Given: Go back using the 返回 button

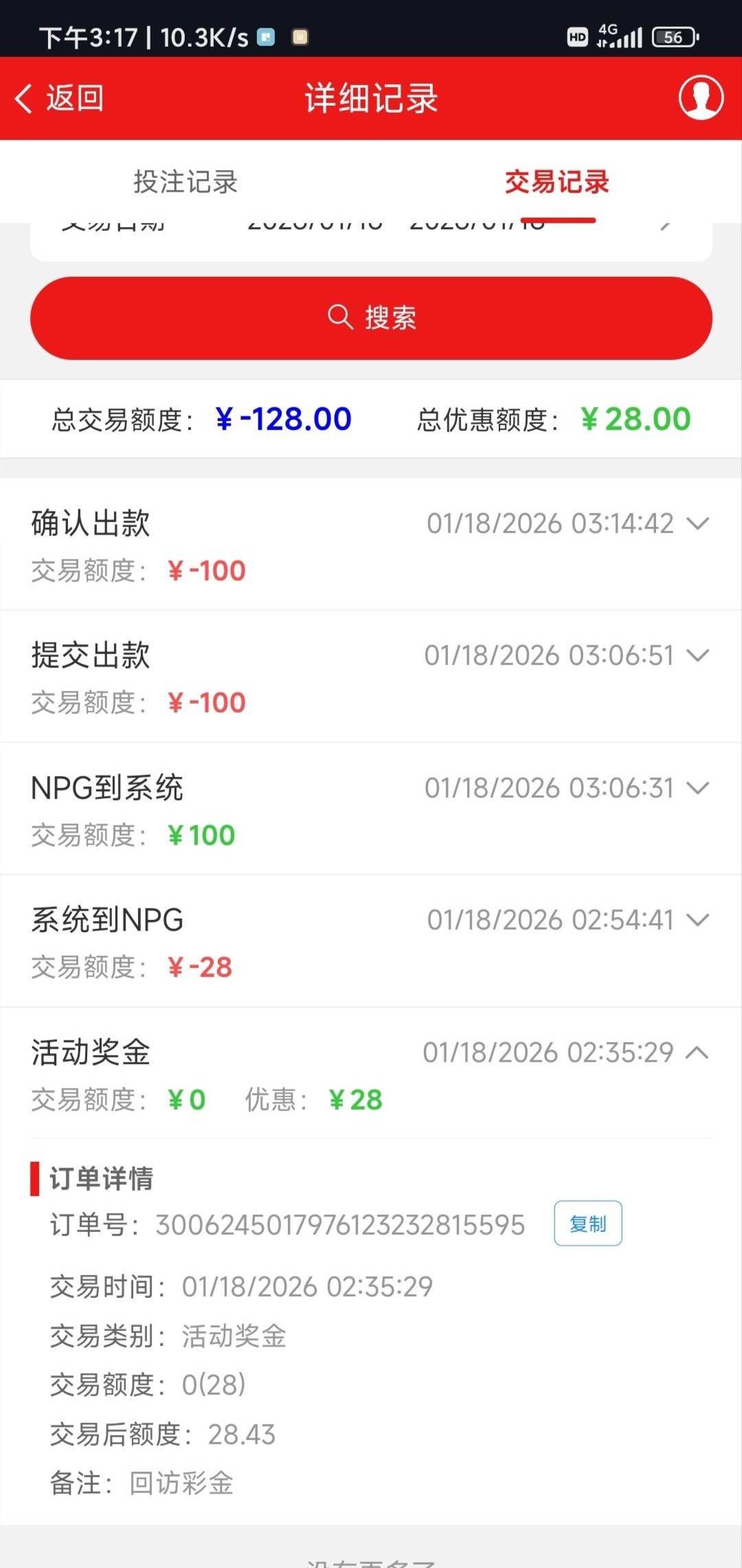Looking at the screenshot, I should (x=60, y=98).
